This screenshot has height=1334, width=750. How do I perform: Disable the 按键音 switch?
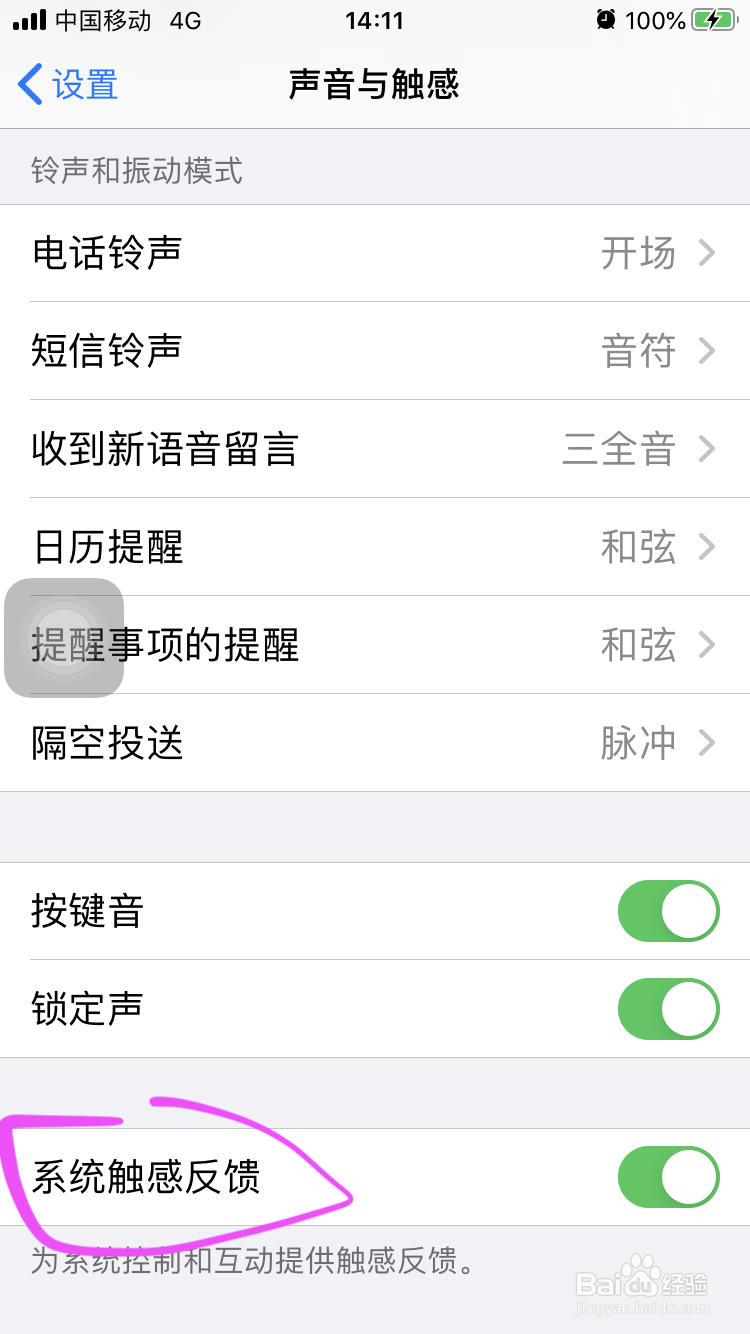tap(667, 911)
